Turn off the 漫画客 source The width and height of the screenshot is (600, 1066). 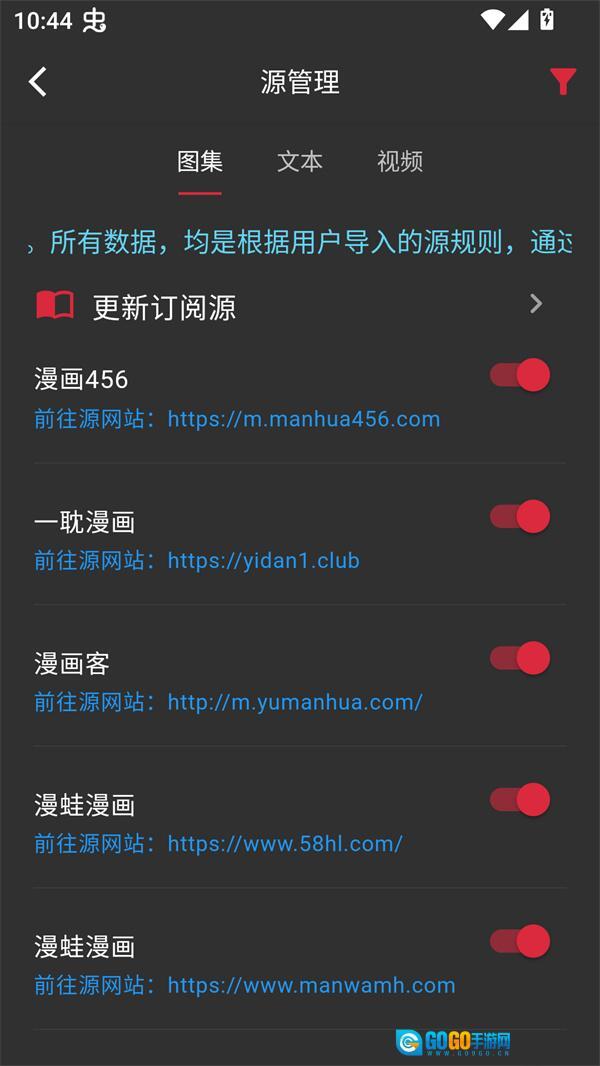point(521,658)
